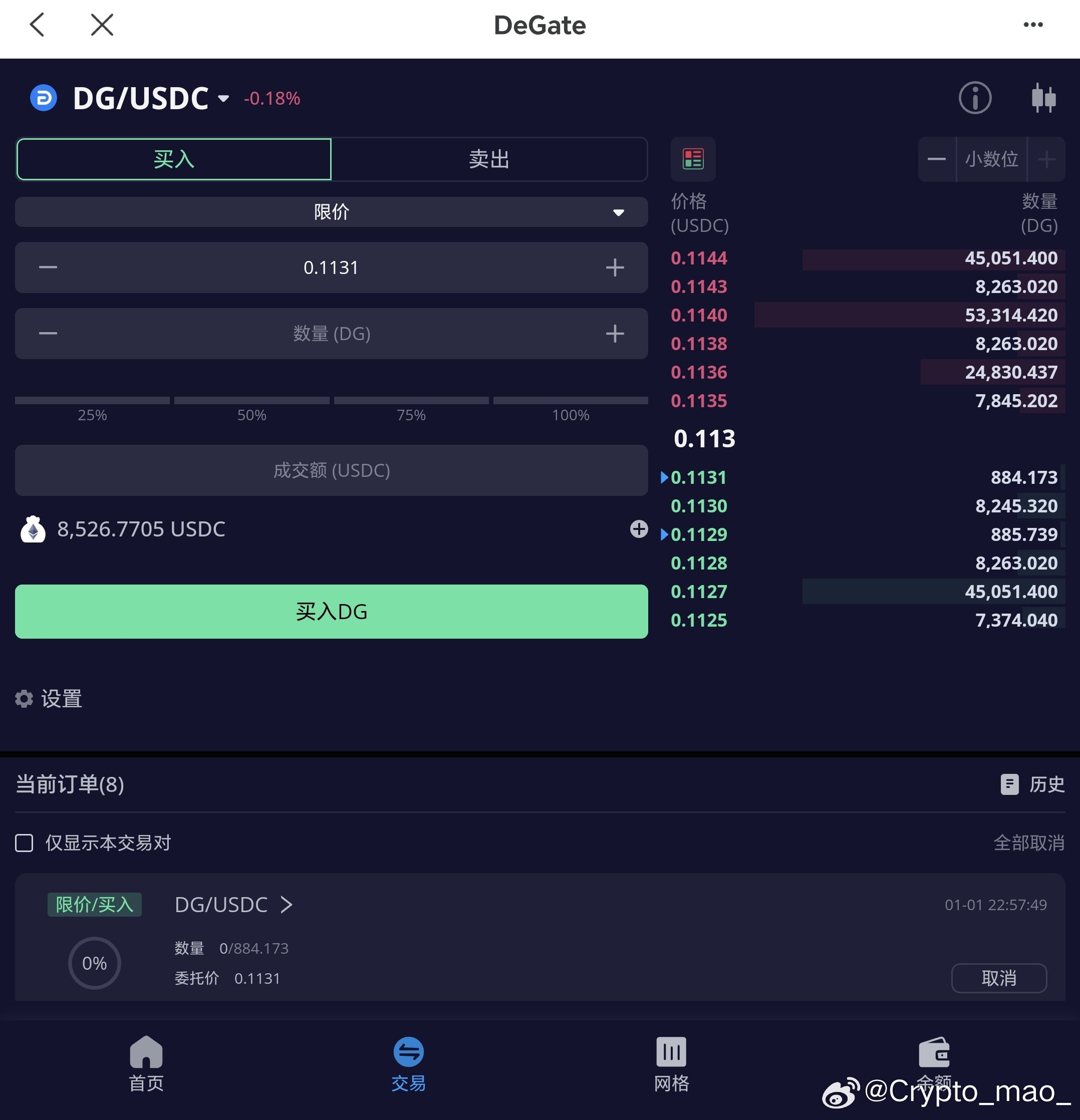Close the DeGate page
1080x1120 pixels.
(102, 25)
